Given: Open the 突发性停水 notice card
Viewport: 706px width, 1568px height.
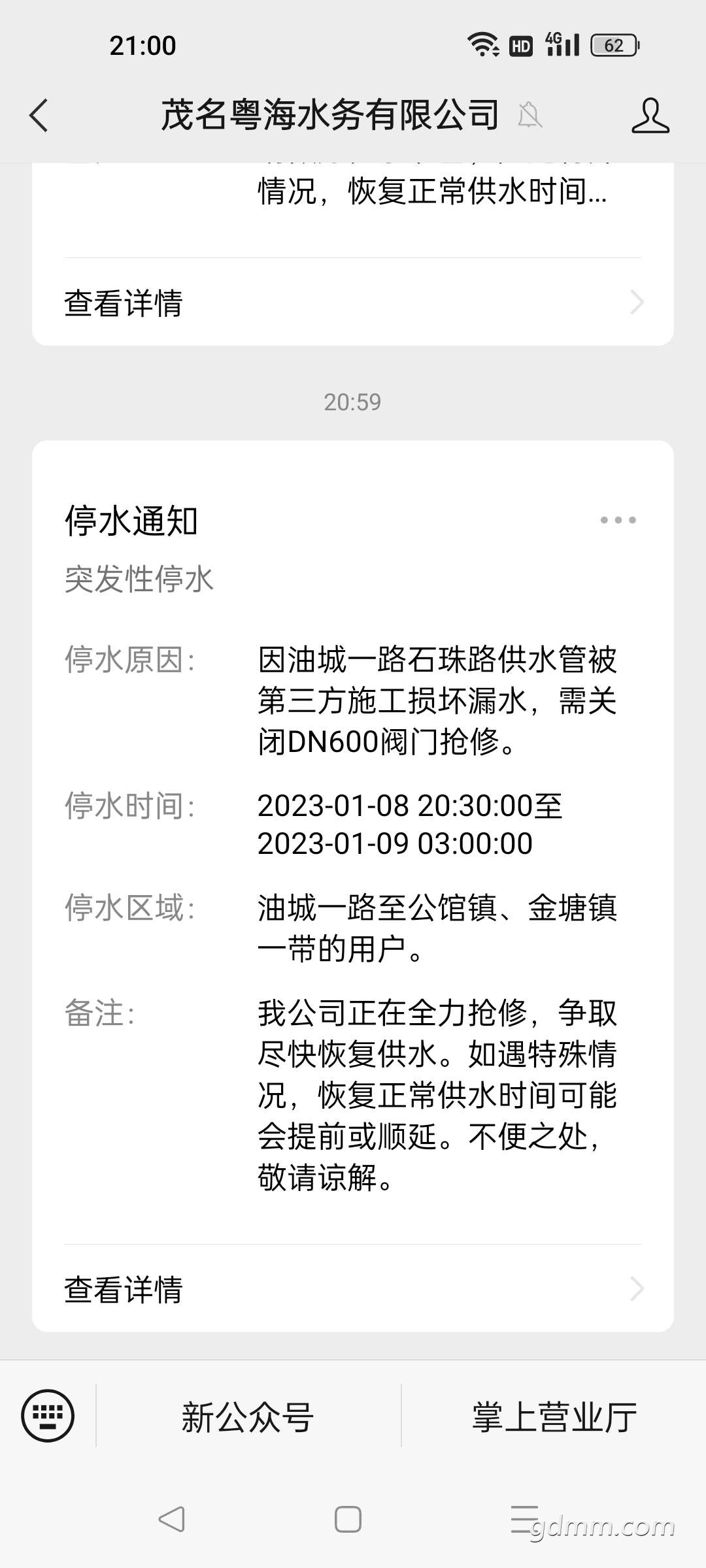Looking at the screenshot, I should pos(353,886).
